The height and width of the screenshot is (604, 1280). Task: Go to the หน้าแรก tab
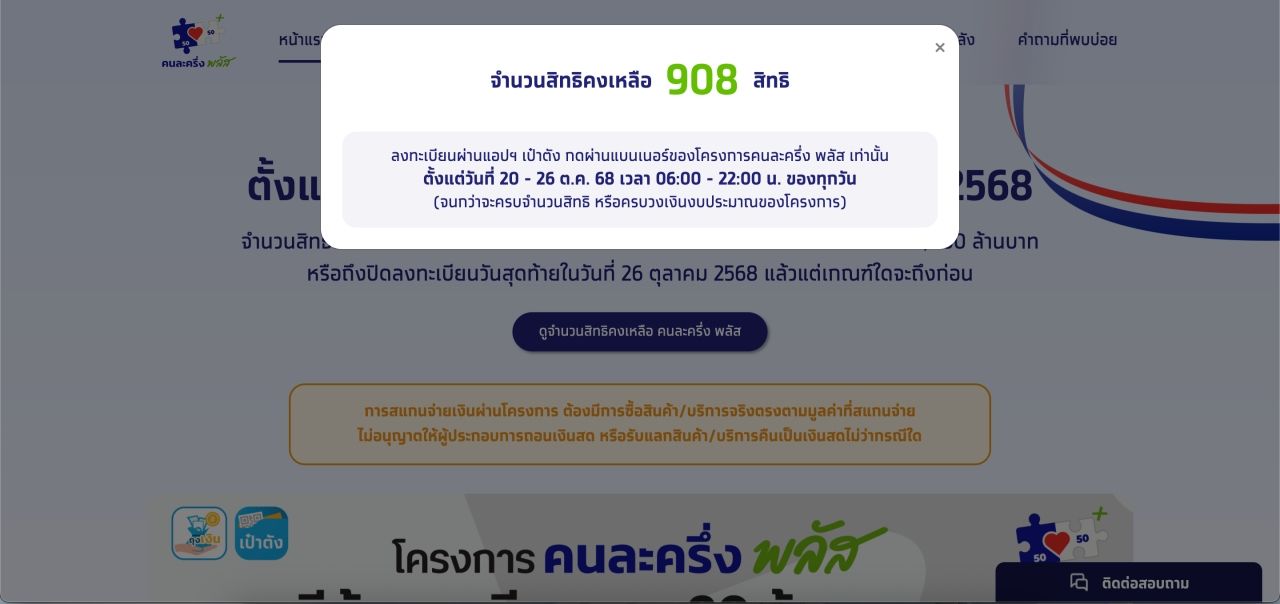(299, 40)
